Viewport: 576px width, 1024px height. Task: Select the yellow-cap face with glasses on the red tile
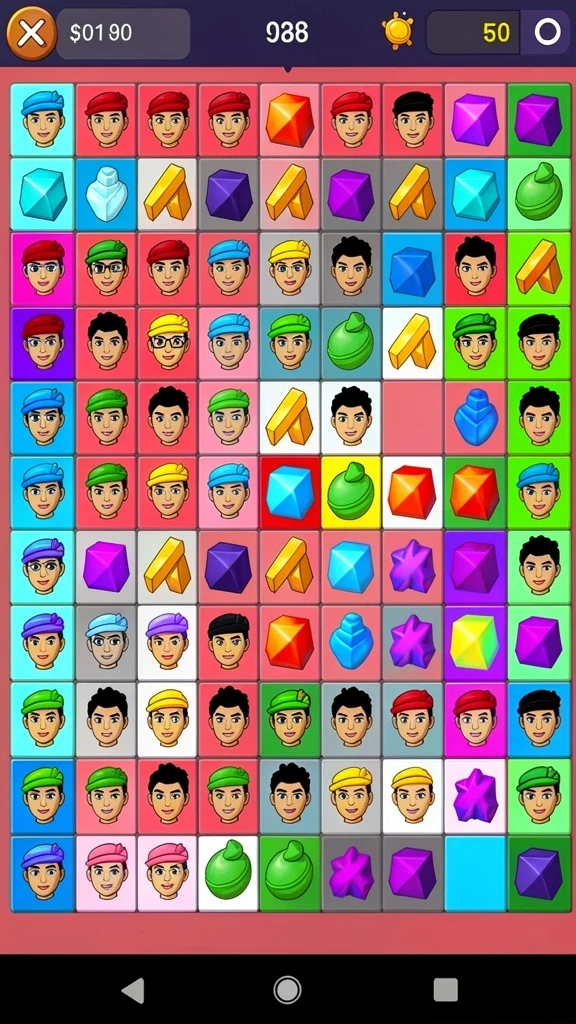pyautogui.click(x=167, y=344)
